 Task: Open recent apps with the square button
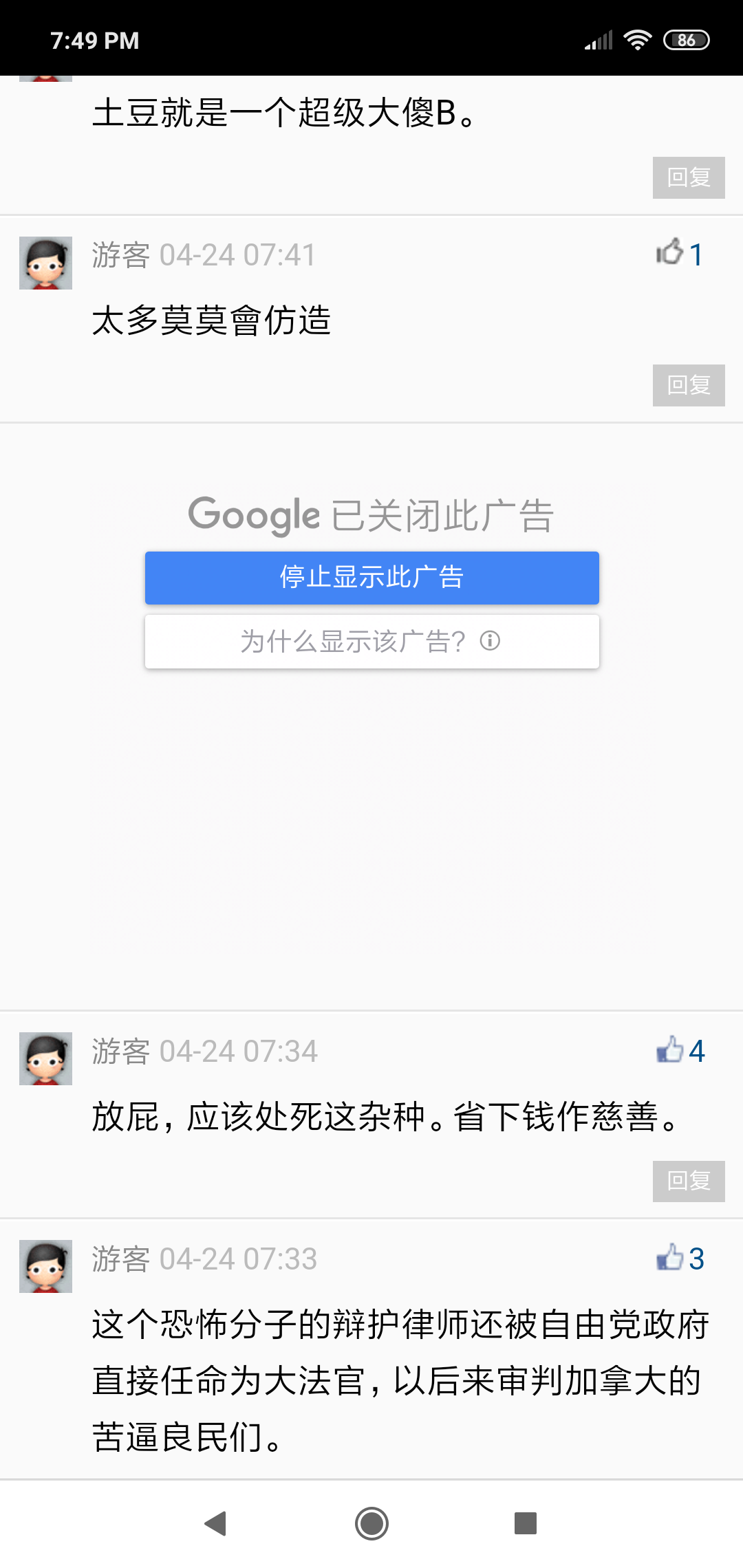pos(525,1523)
